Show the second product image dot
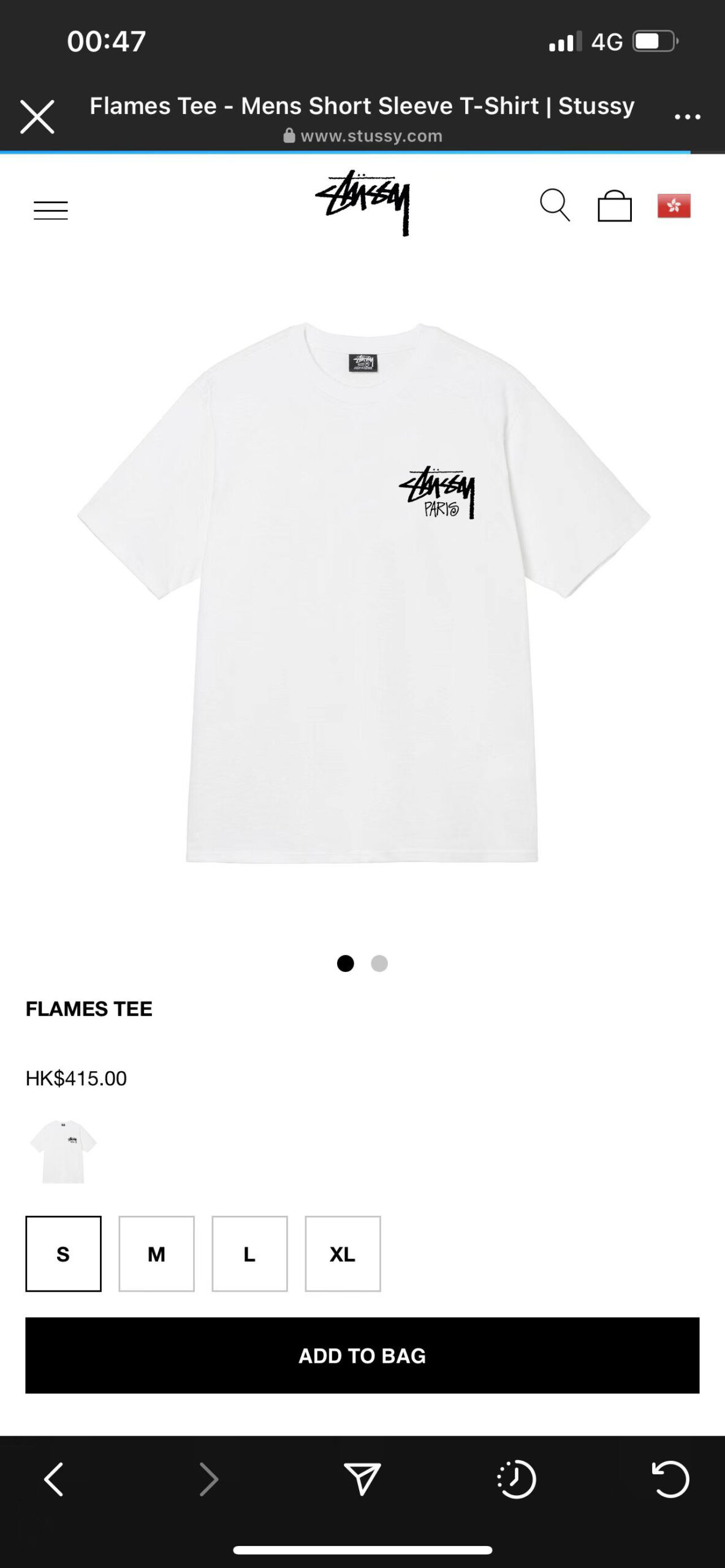The height and width of the screenshot is (1568, 725). pos(379,963)
